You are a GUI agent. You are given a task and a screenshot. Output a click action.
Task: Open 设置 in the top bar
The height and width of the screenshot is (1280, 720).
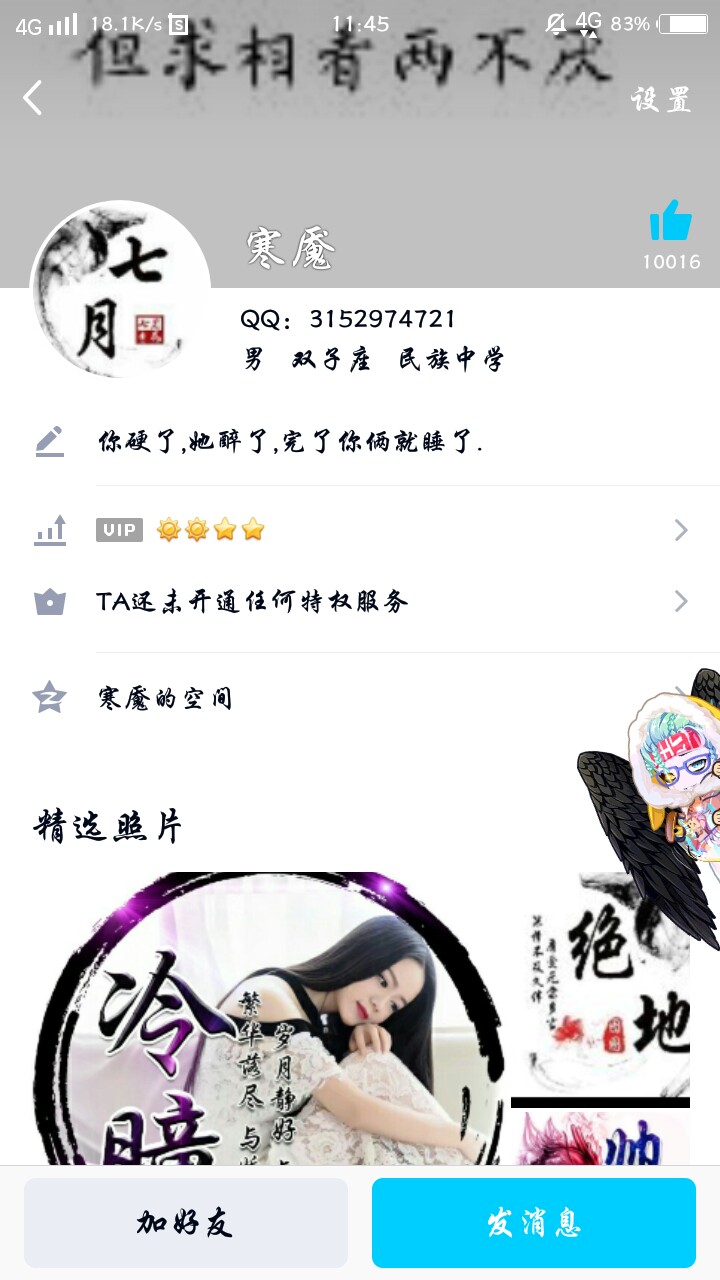(x=660, y=99)
